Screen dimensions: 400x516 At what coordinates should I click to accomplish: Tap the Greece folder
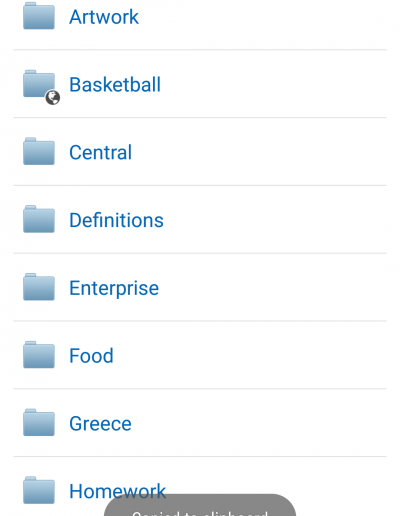tap(200, 423)
